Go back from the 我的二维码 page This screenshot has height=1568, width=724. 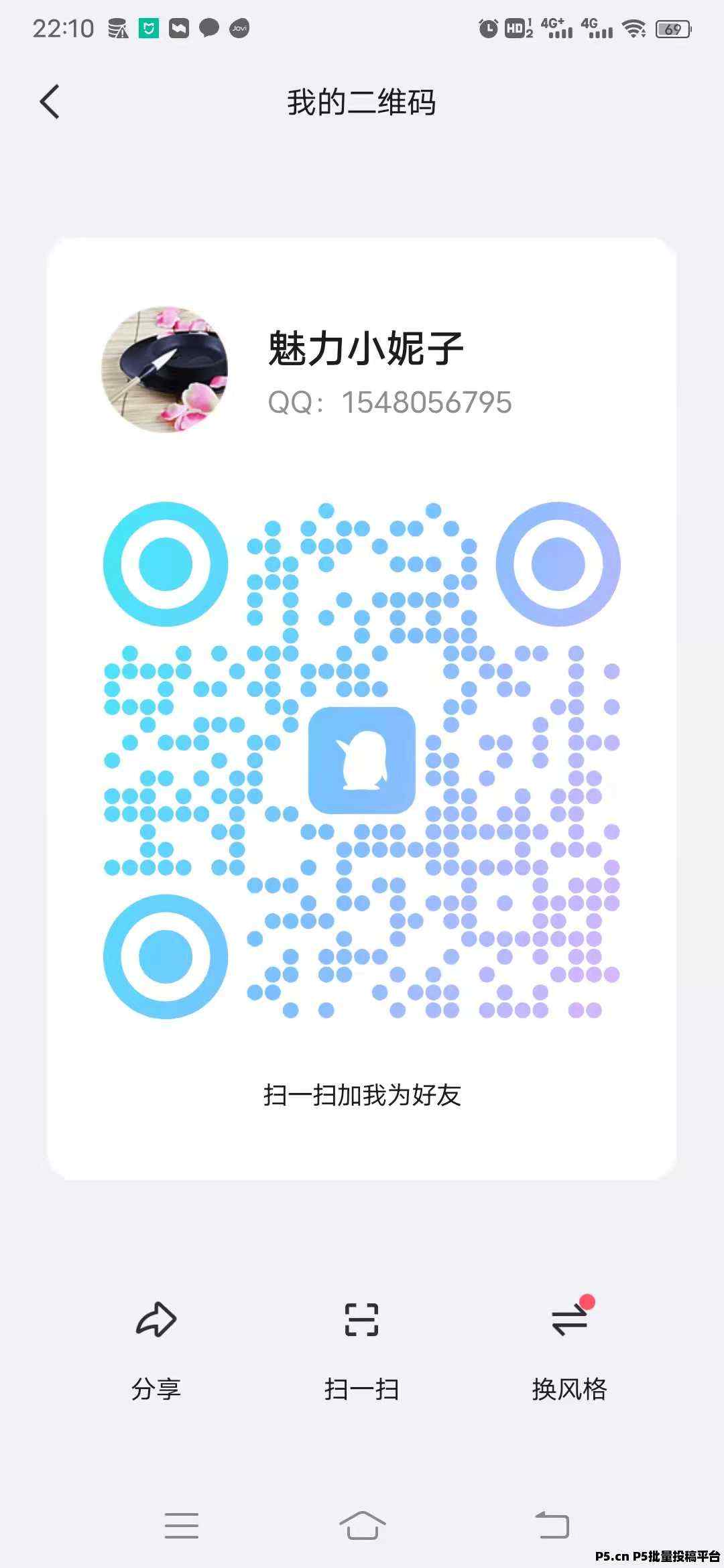point(50,102)
